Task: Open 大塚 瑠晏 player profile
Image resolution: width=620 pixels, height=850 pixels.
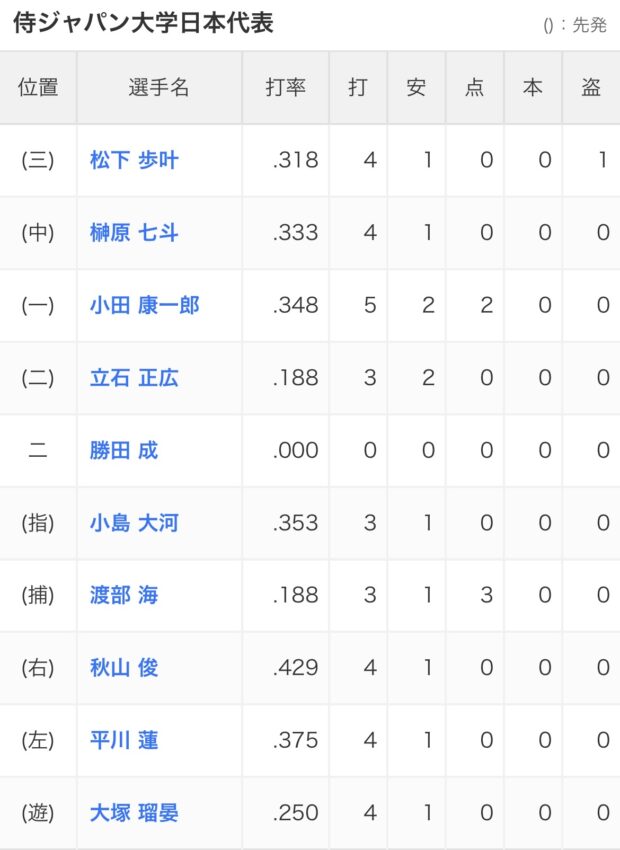Action: [x=134, y=813]
